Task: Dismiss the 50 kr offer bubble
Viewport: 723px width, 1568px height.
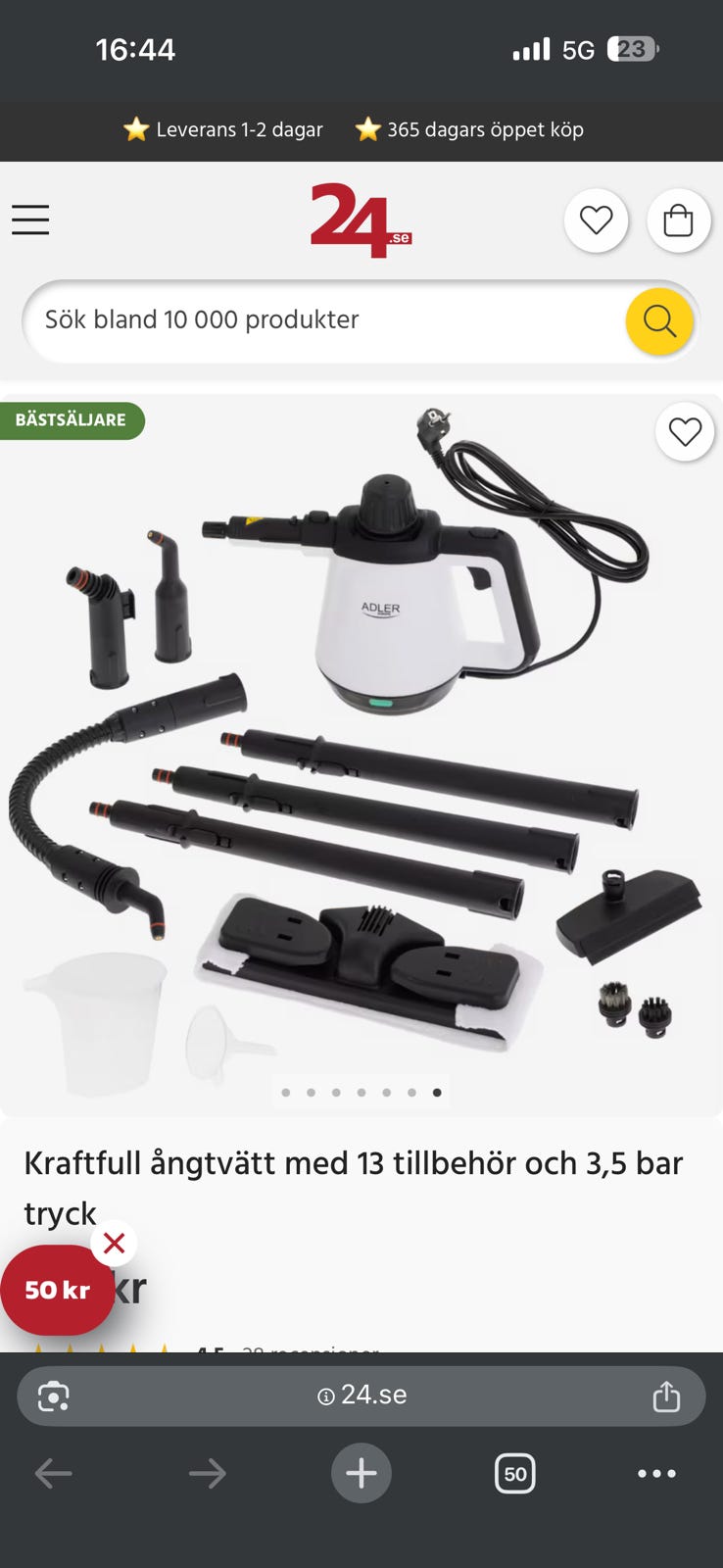Action: tap(114, 1244)
